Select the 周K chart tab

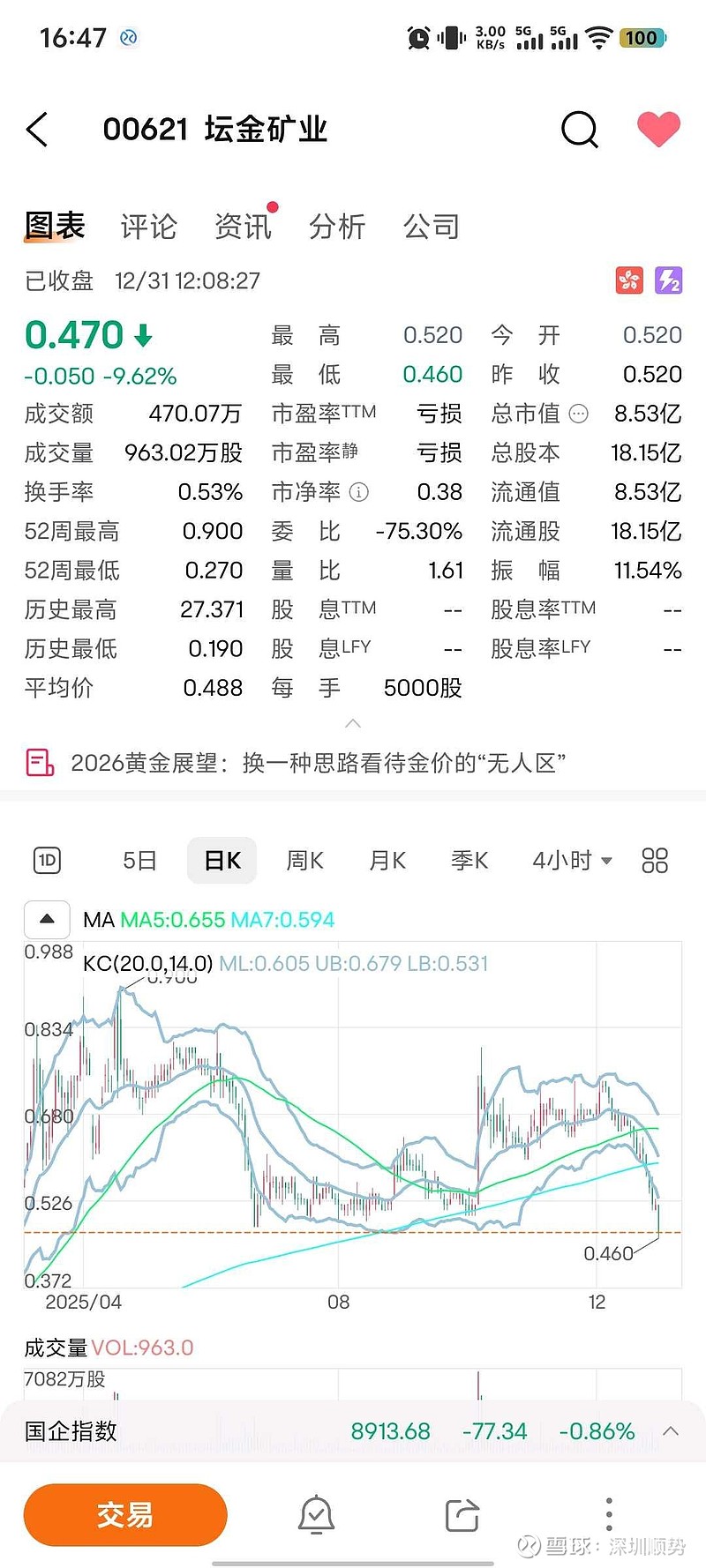click(x=304, y=860)
